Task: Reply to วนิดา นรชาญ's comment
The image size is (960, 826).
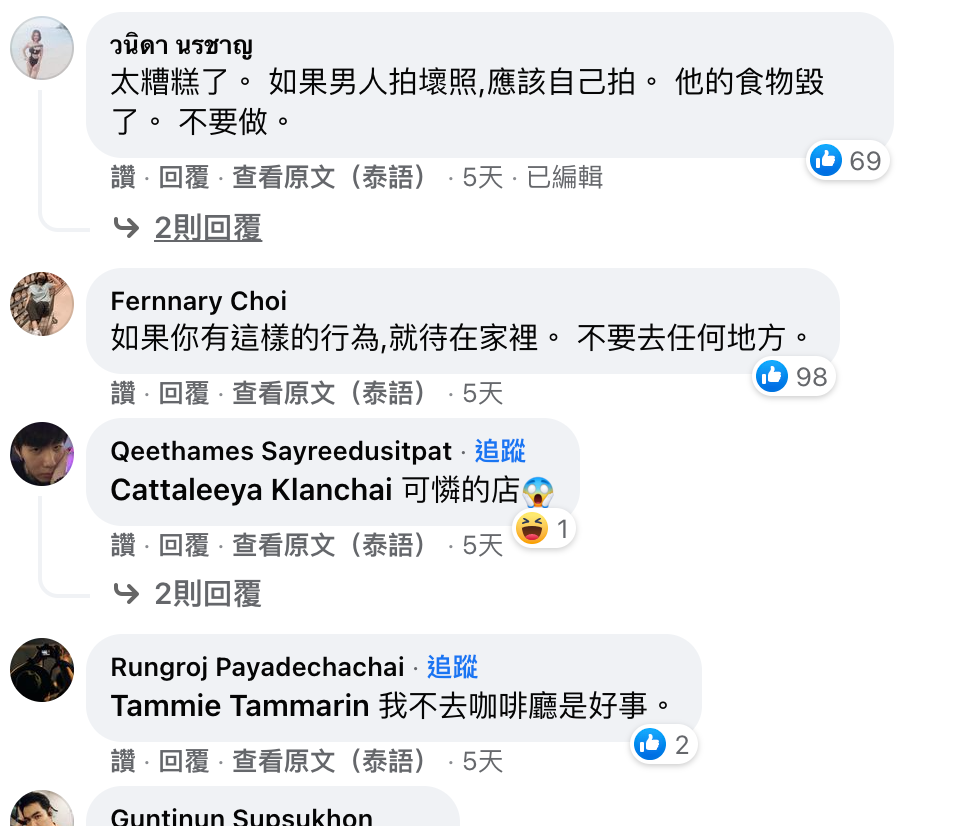Action: pyautogui.click(x=184, y=178)
